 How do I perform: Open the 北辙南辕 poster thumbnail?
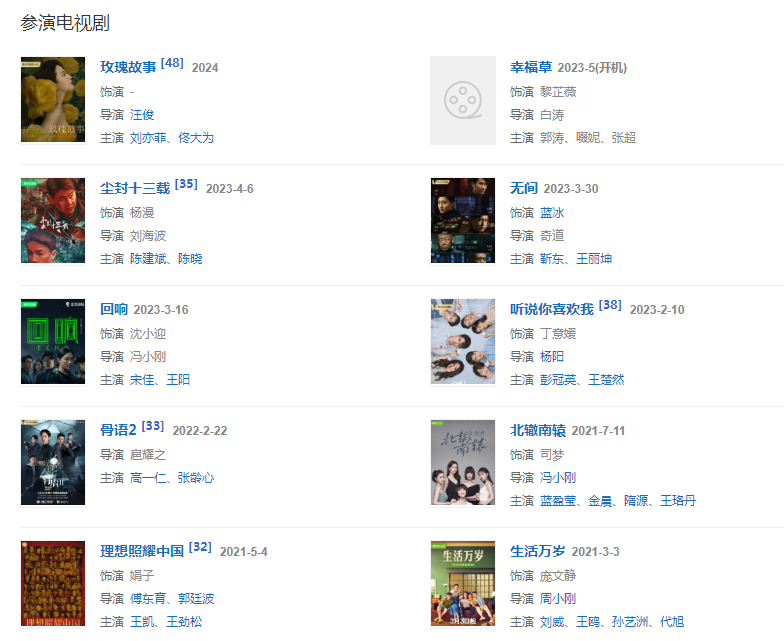tap(462, 462)
